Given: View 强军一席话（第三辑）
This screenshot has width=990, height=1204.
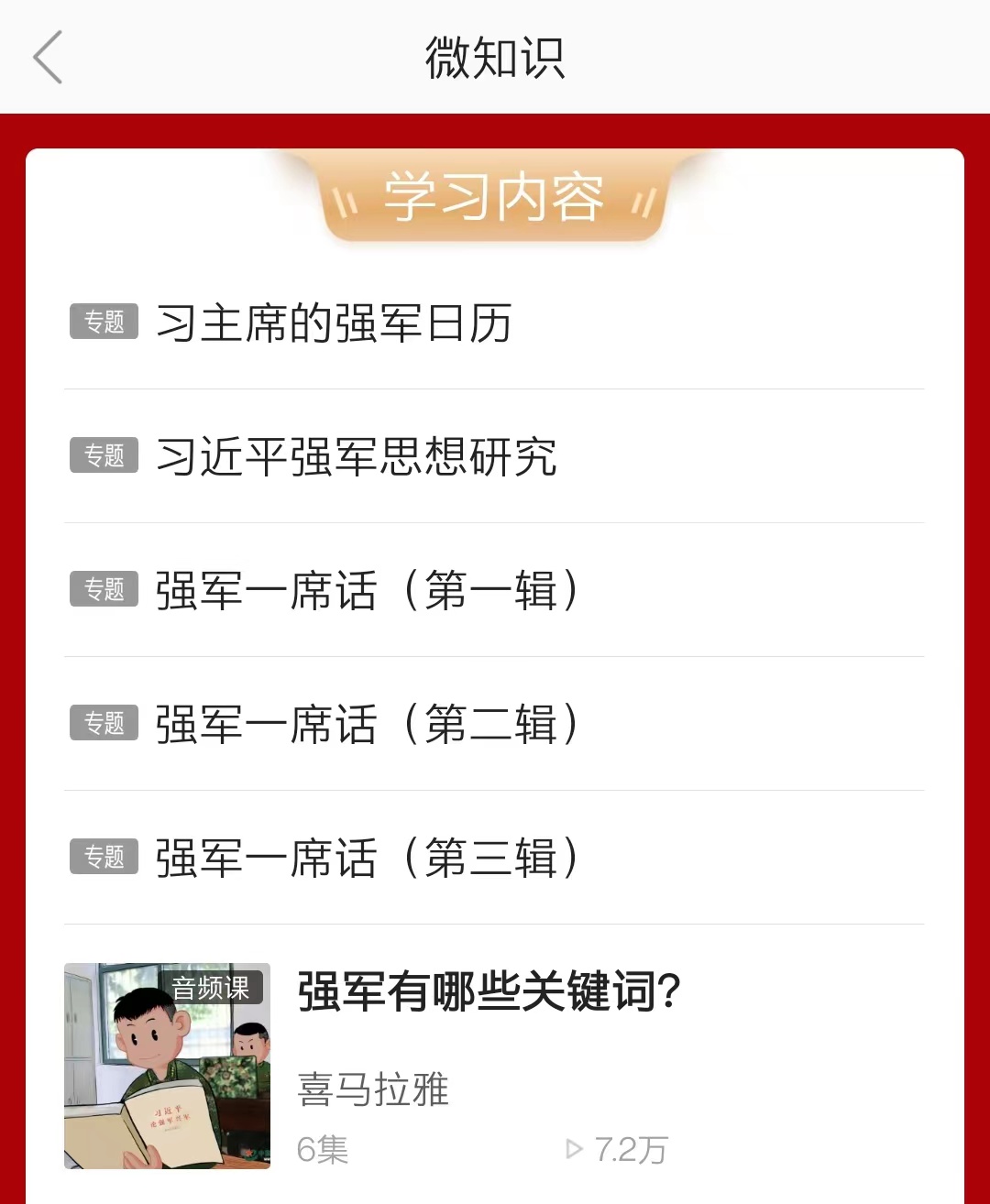Looking at the screenshot, I should point(367,858).
